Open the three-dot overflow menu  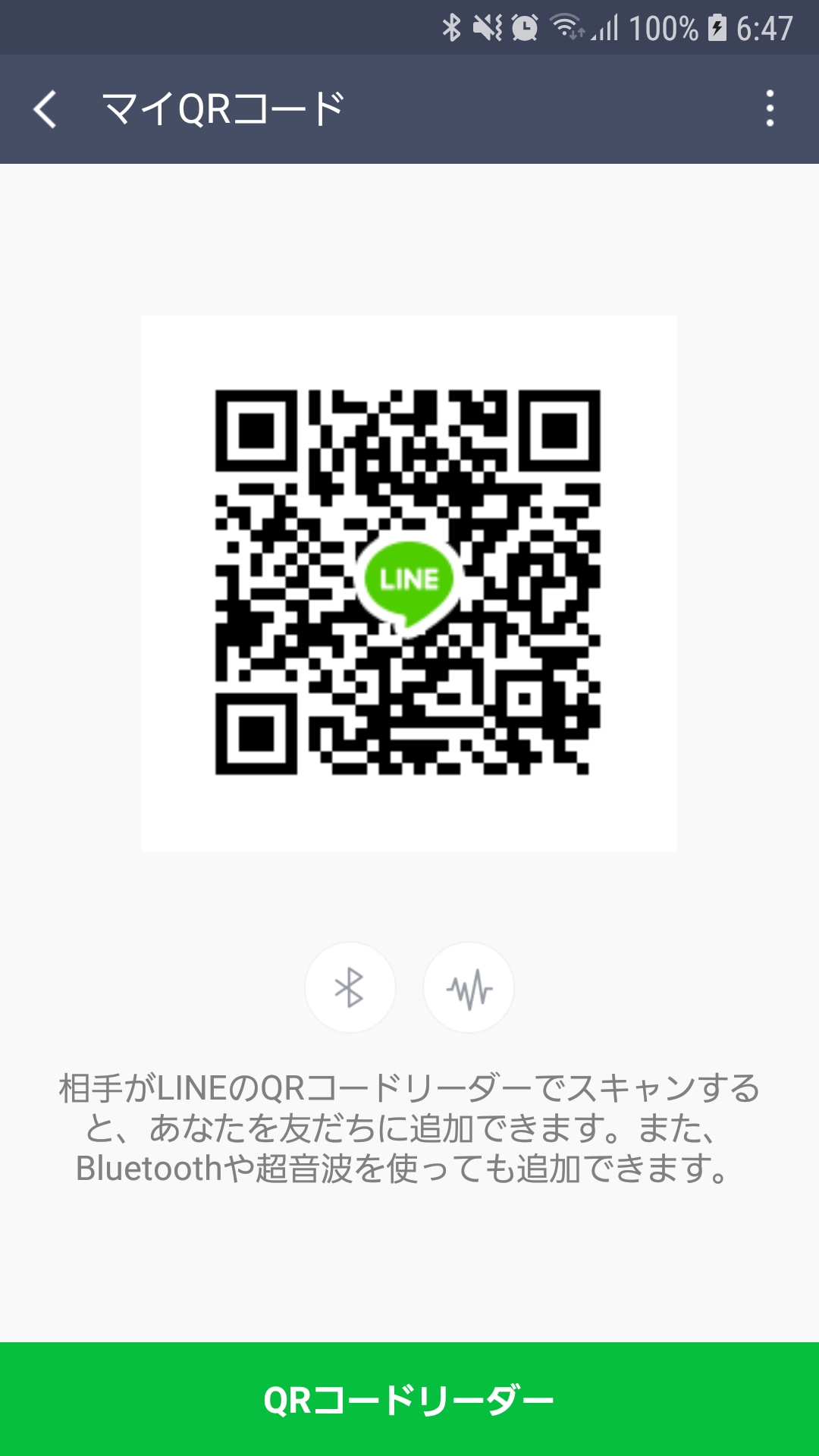770,108
